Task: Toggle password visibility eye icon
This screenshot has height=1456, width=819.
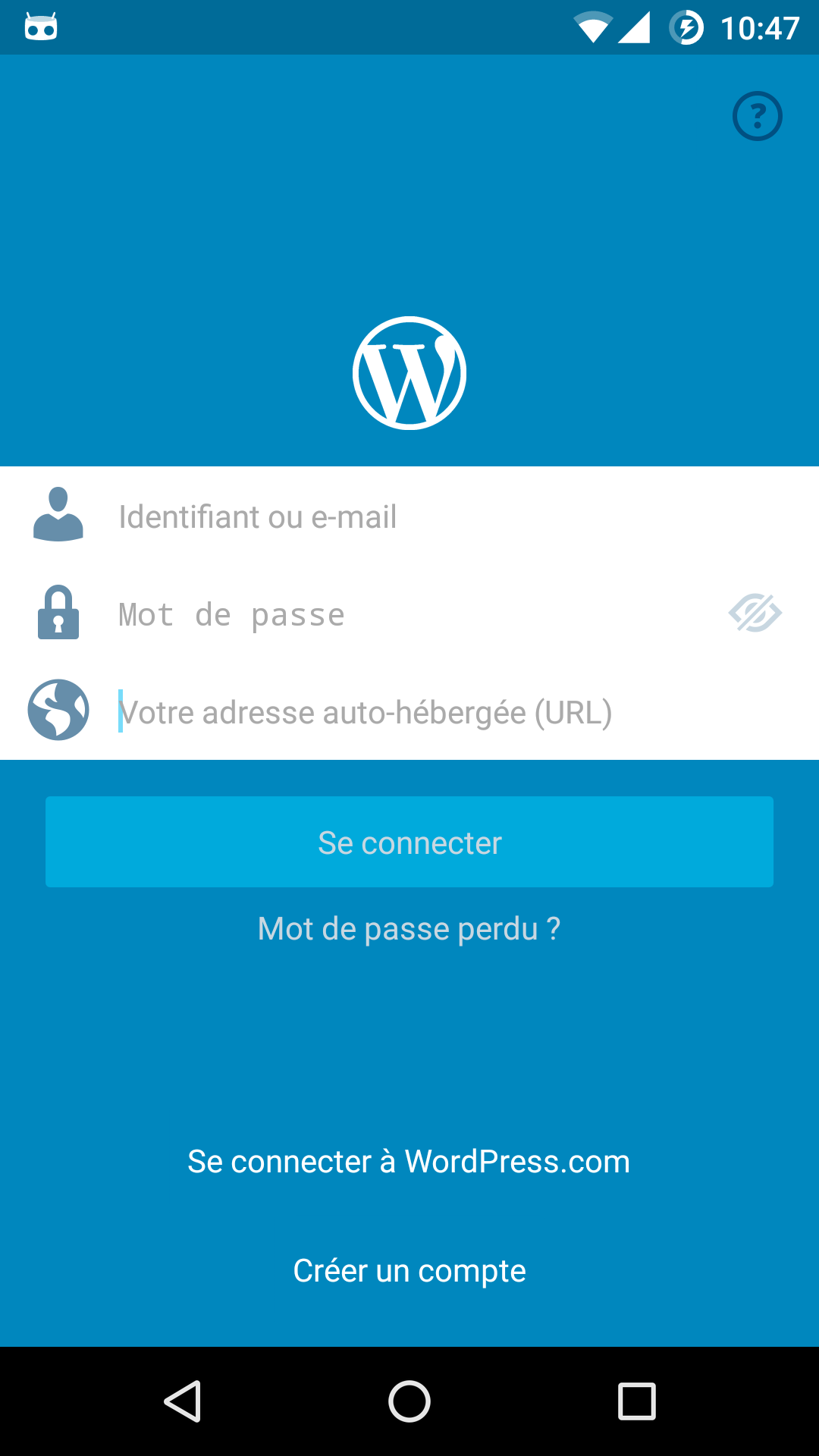Action: coord(755,613)
